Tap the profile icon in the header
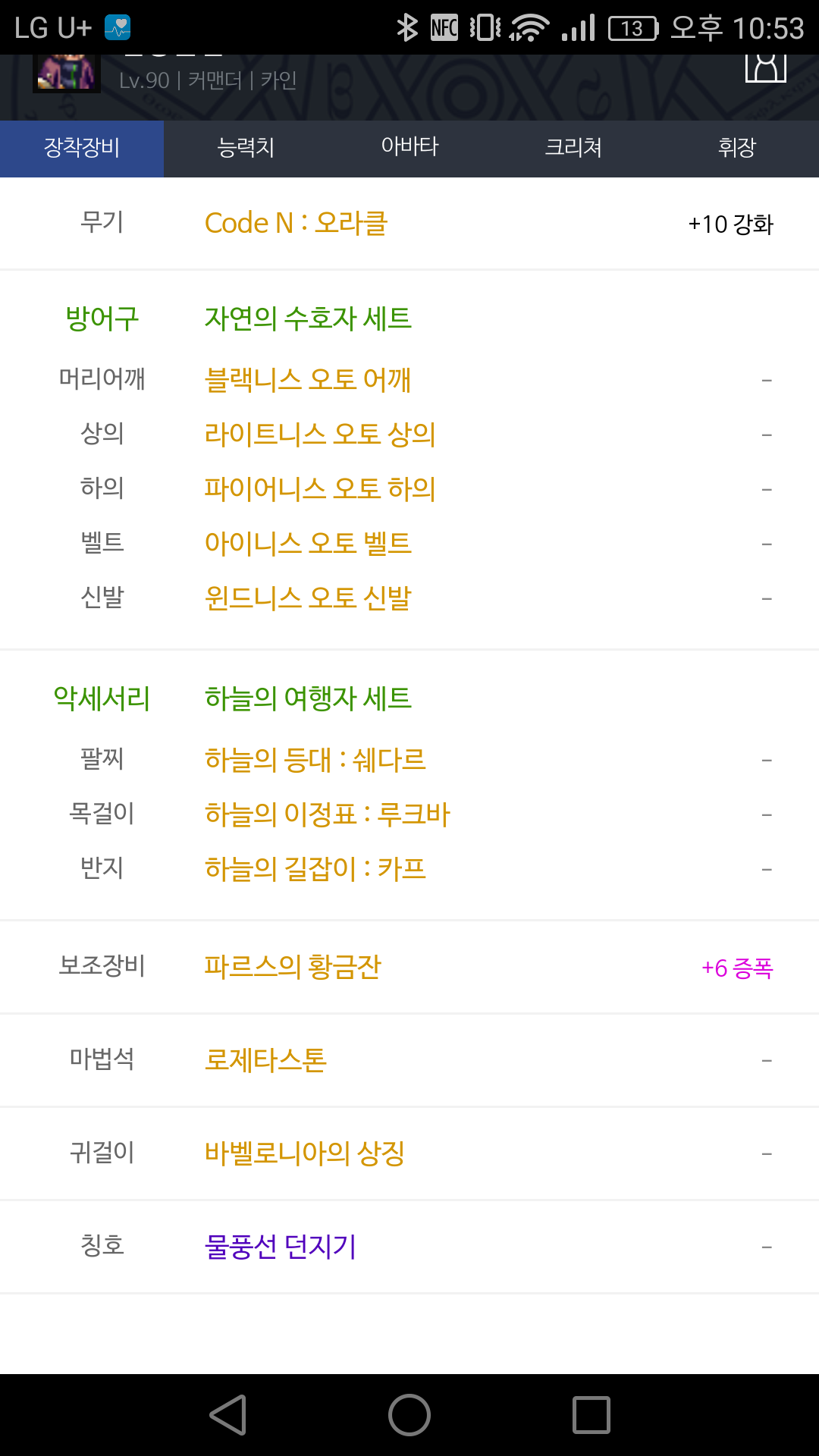Screen dimensions: 819x1456 (765, 67)
